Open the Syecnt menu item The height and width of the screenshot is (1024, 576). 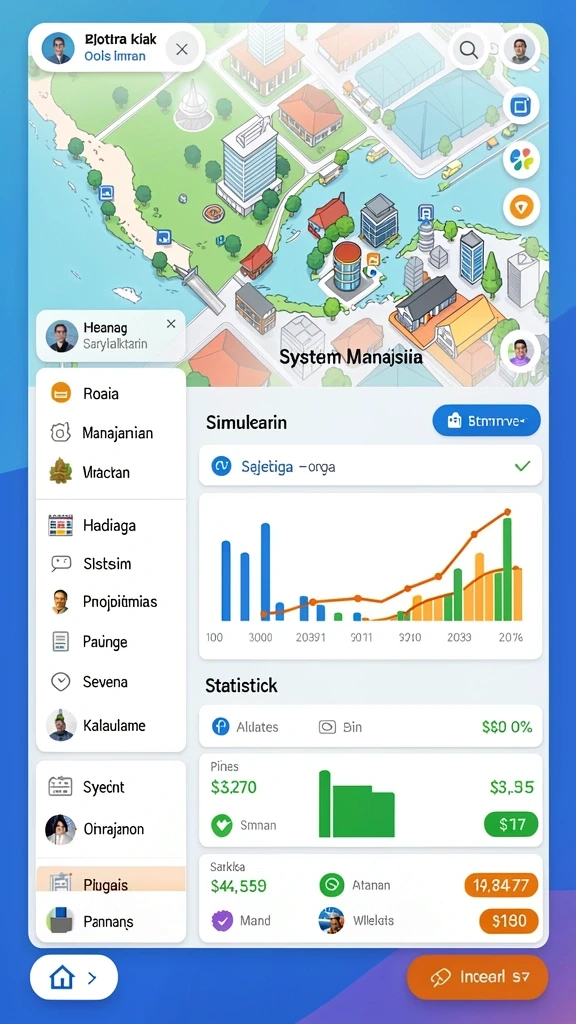[x=111, y=787]
